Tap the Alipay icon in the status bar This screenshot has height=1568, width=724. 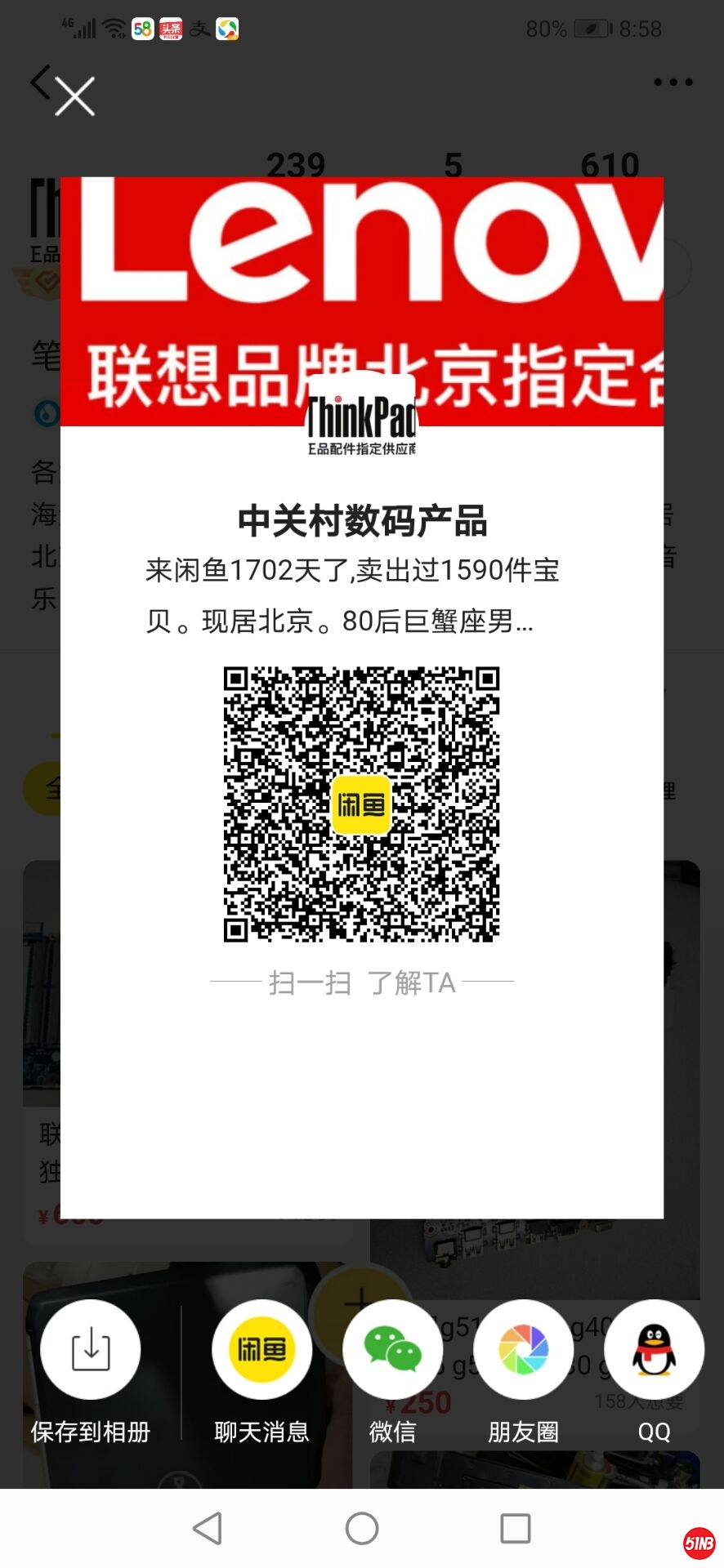tap(199, 28)
